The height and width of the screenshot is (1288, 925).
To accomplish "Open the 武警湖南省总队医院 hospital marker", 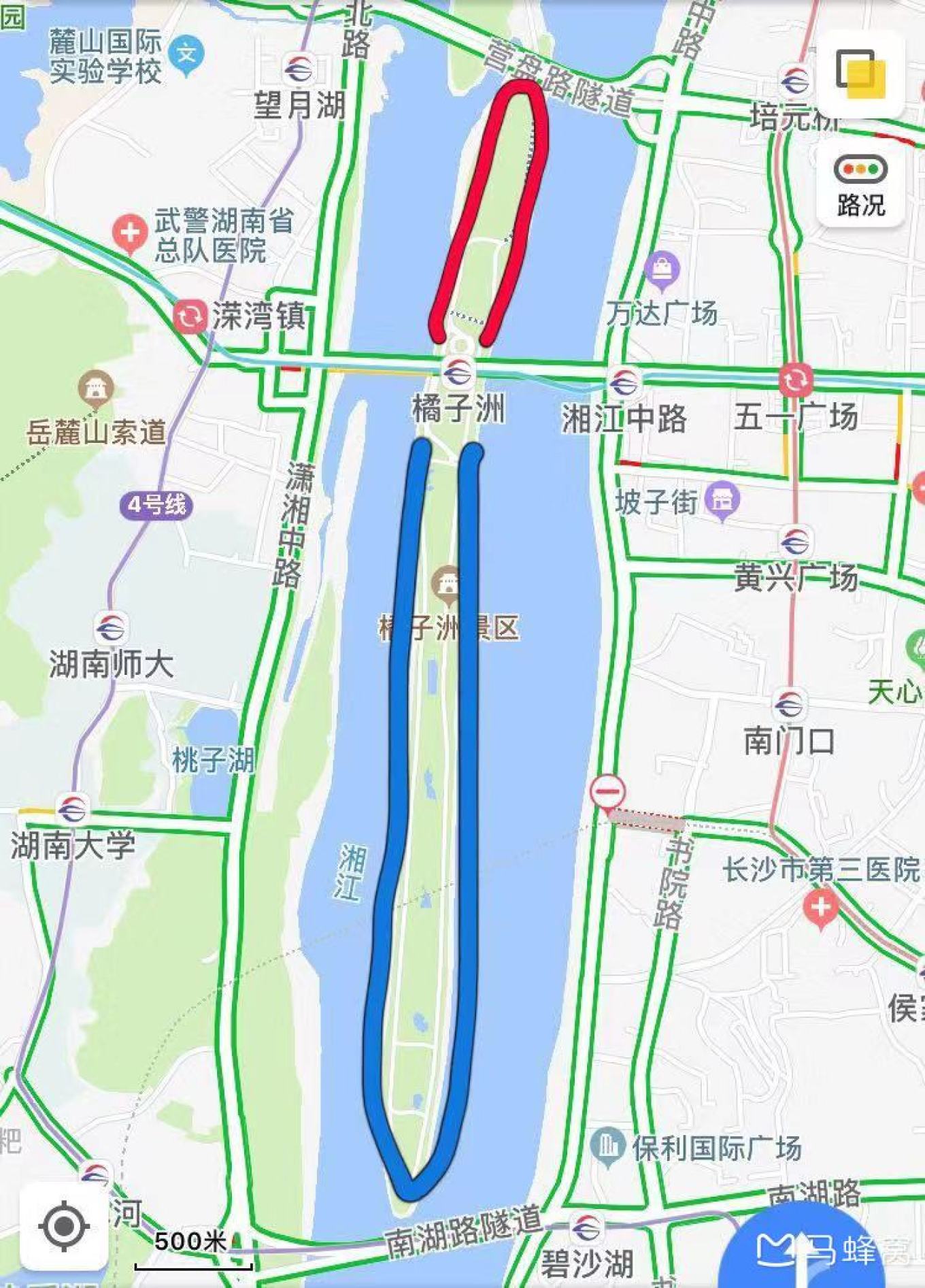I will tap(129, 233).
